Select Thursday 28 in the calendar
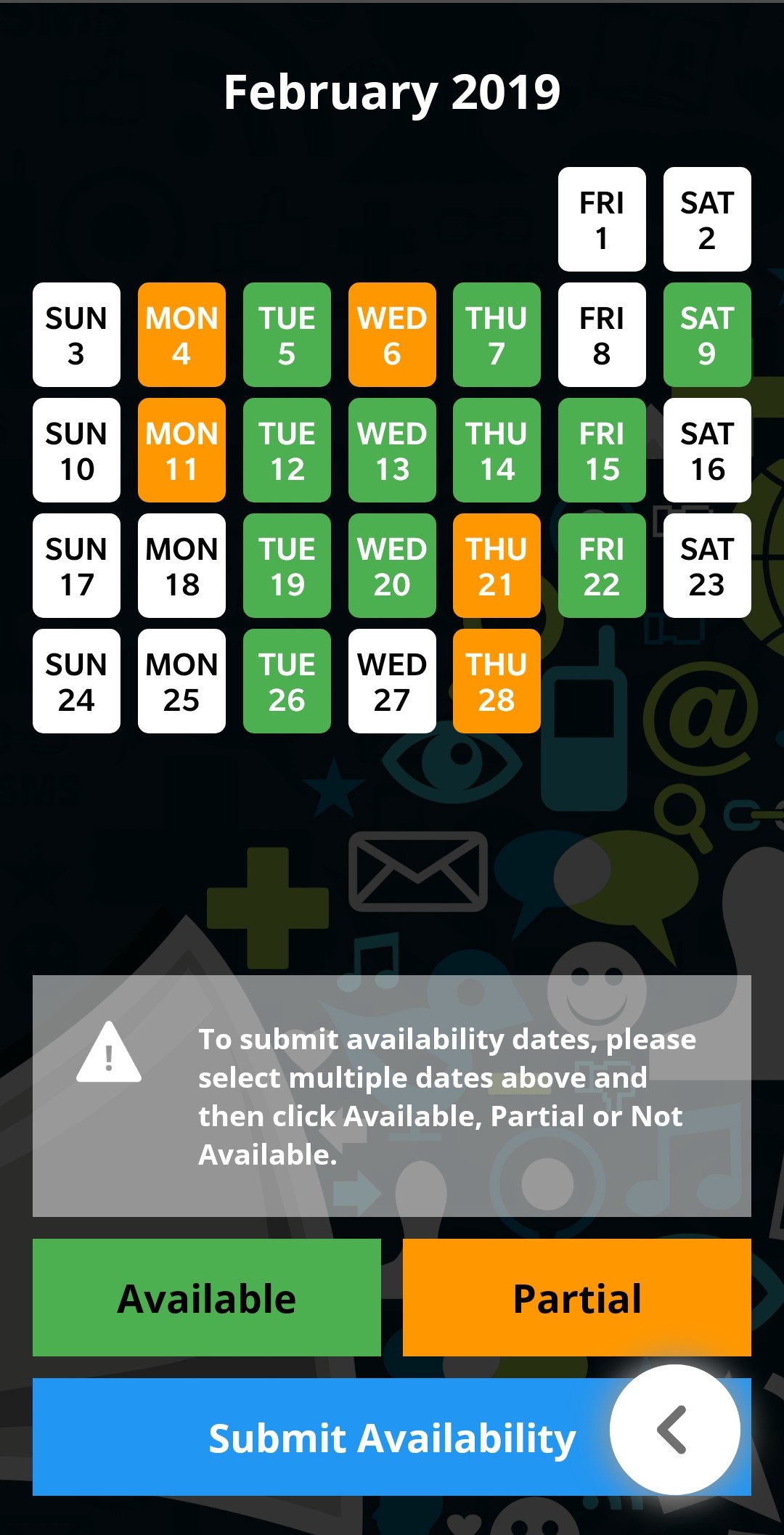The height and width of the screenshot is (1535, 784). click(x=497, y=681)
